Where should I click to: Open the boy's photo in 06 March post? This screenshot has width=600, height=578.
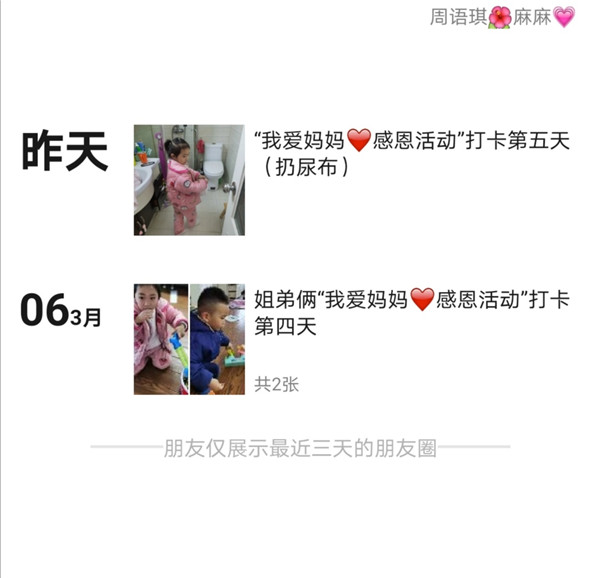218,339
